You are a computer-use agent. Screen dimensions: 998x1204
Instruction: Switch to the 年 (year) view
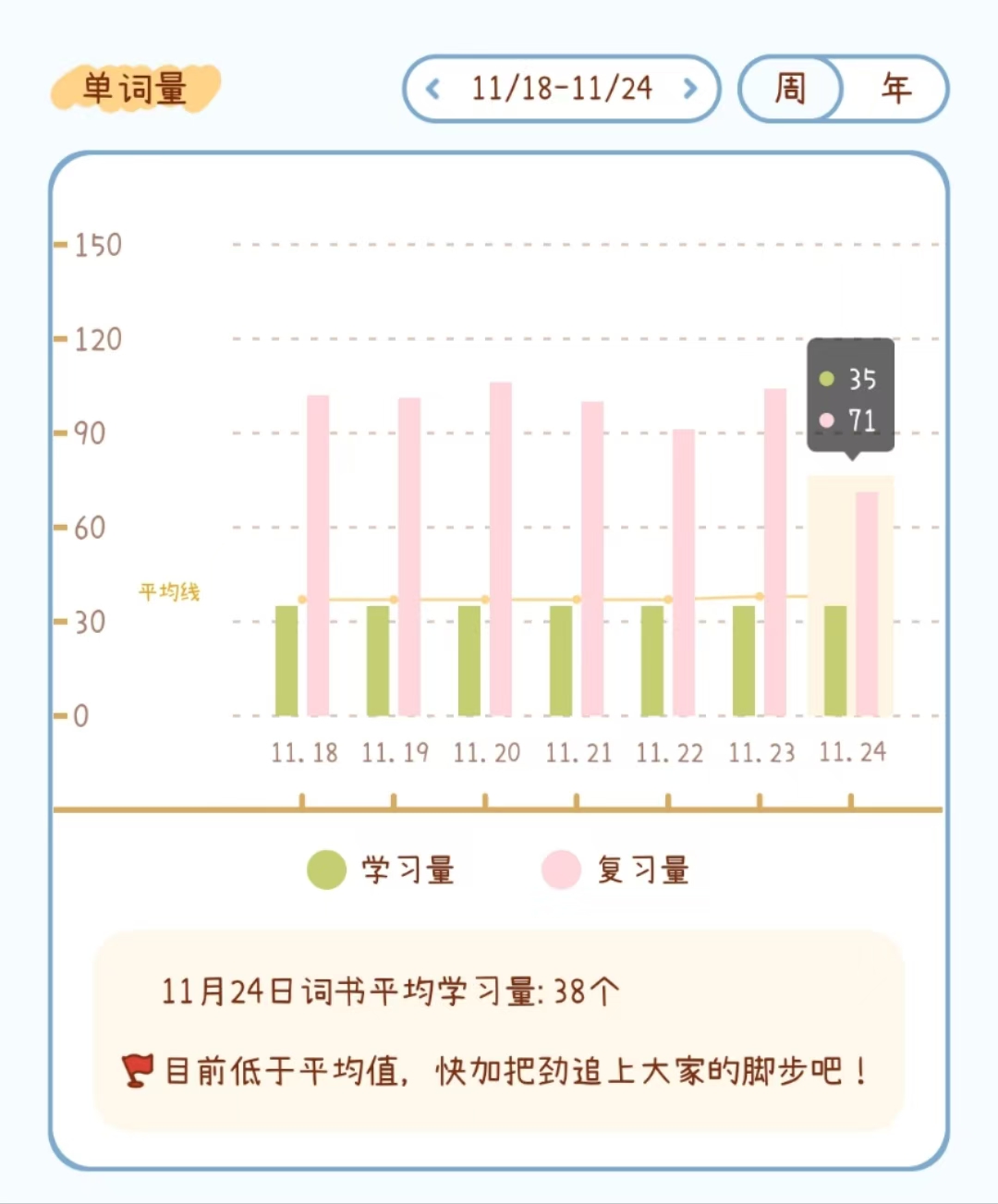tap(895, 89)
